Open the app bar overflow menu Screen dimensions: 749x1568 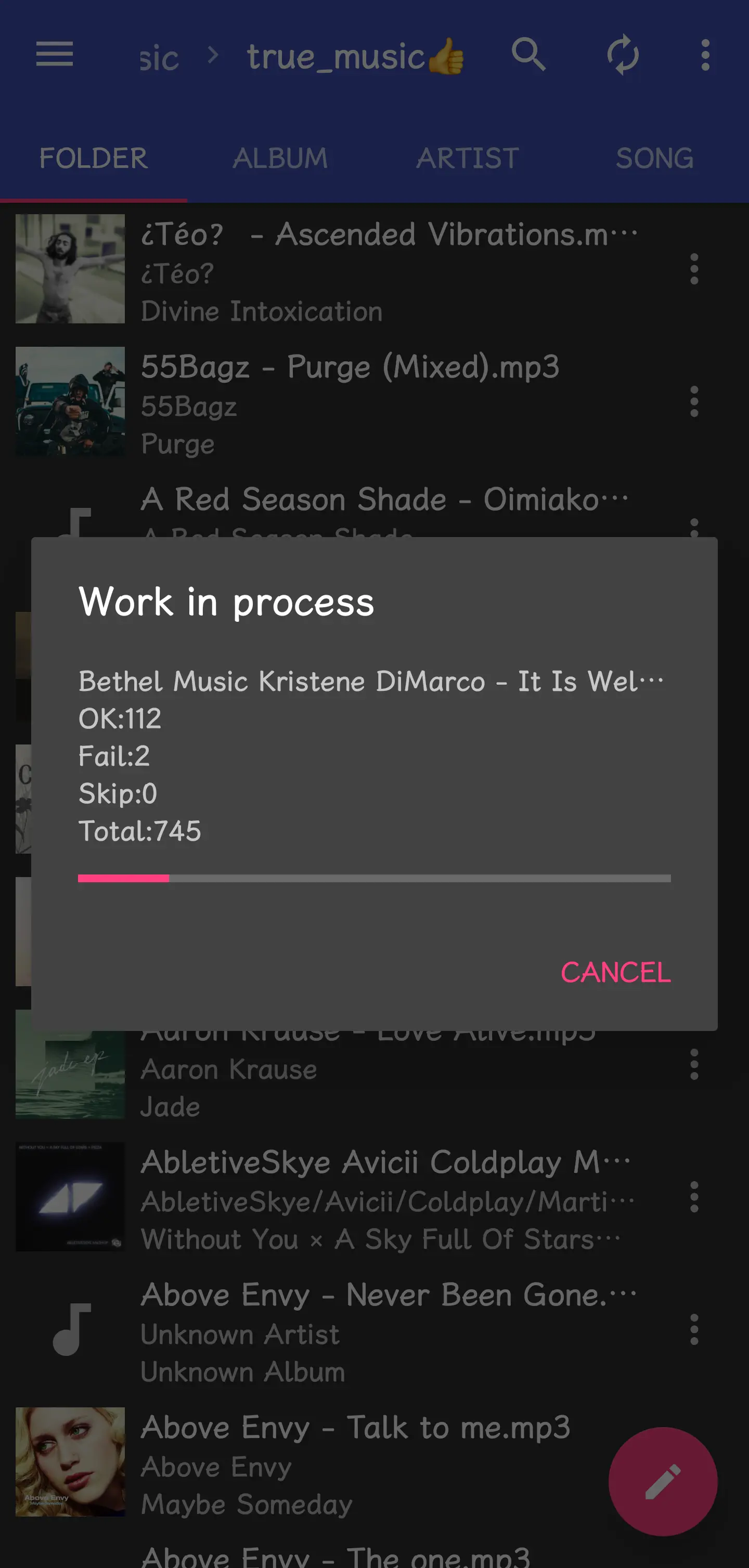point(705,55)
